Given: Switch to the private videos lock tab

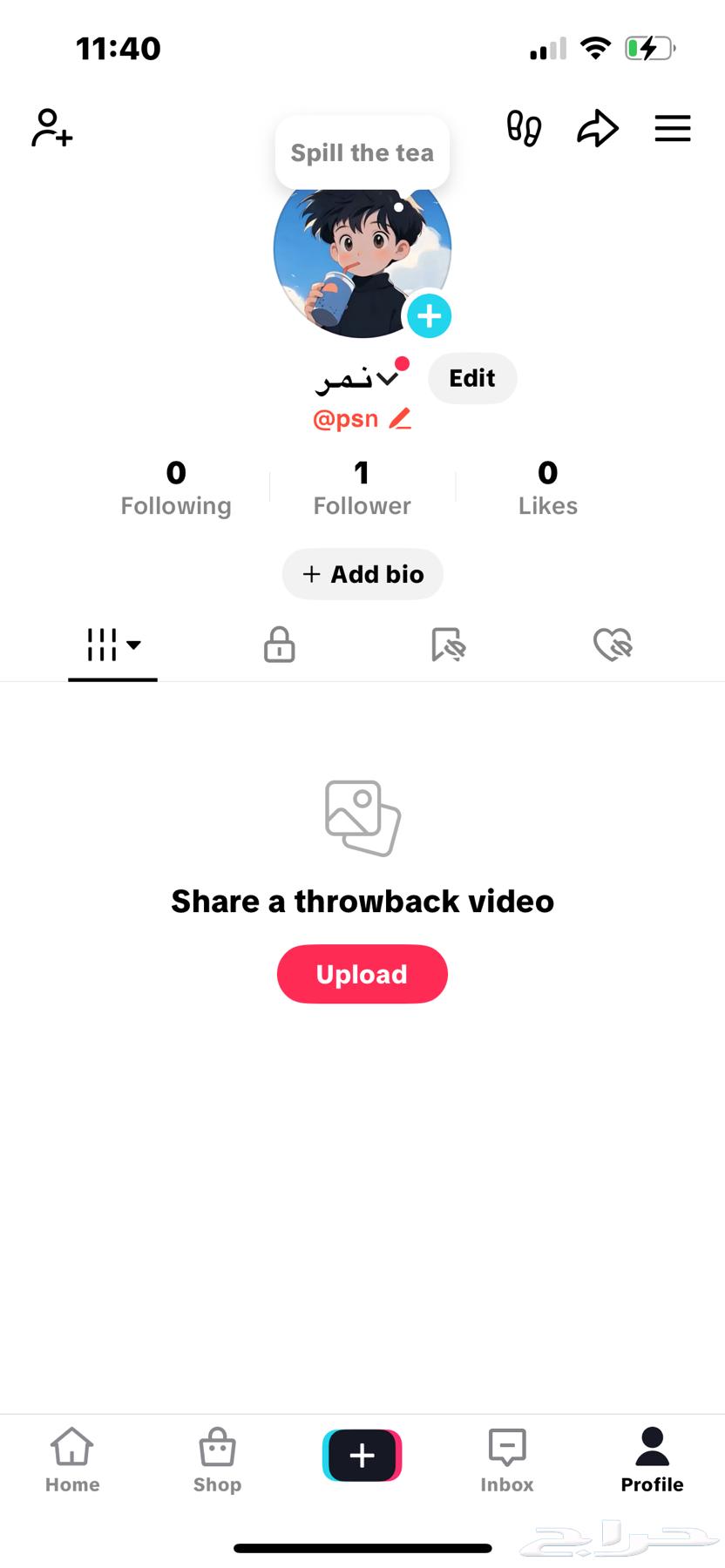Looking at the screenshot, I should (279, 645).
